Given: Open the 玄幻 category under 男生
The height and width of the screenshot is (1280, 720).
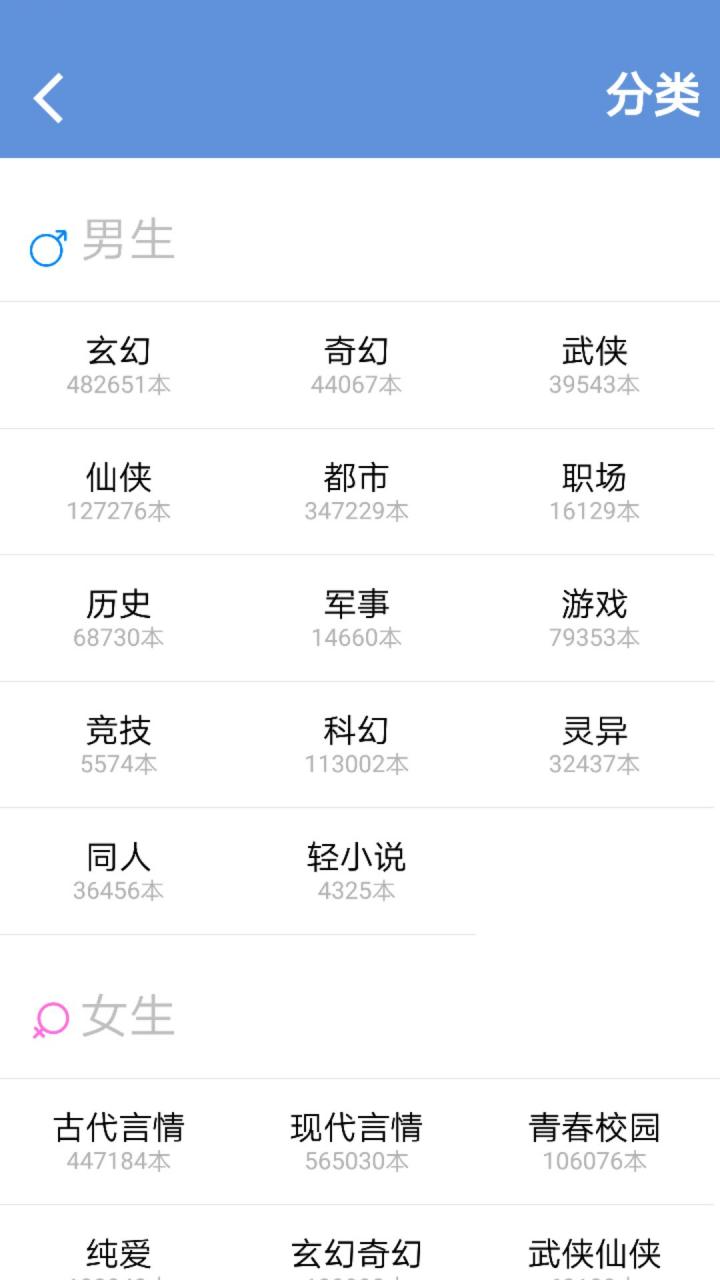Looking at the screenshot, I should click(x=119, y=365).
